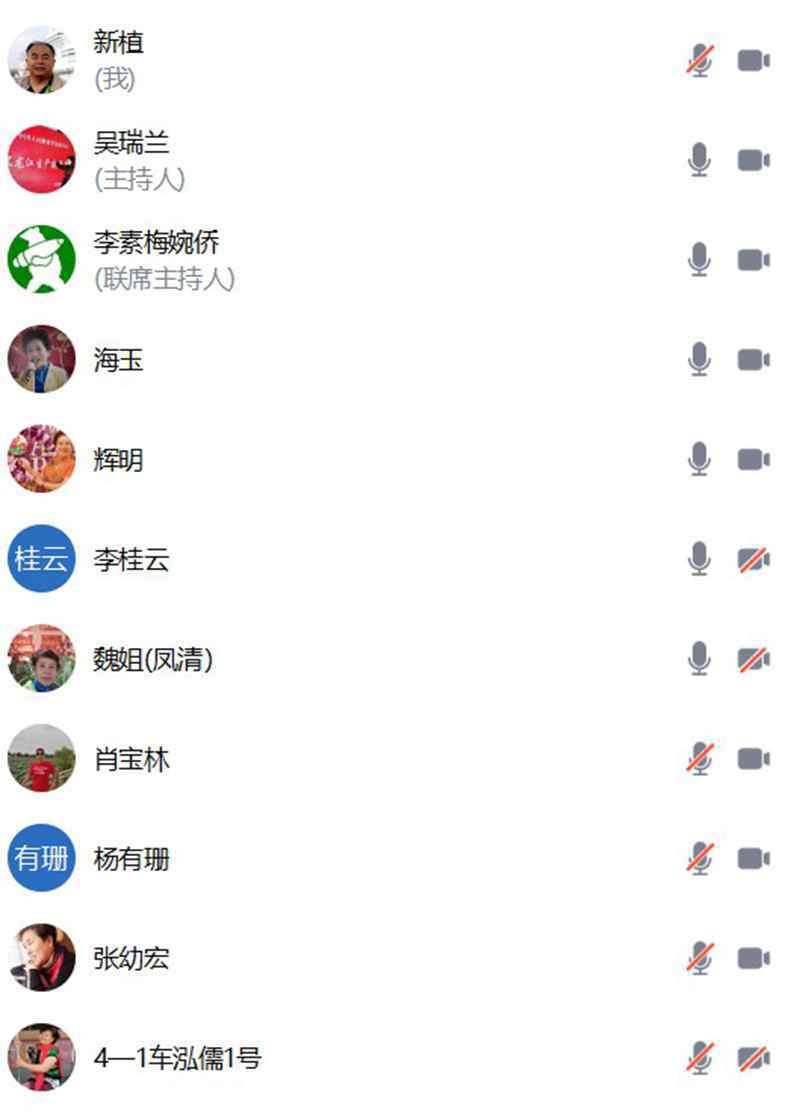This screenshot has width=800, height=1117.
Task: Open participant row for 吴瑞兰
Action: (x=131, y=142)
